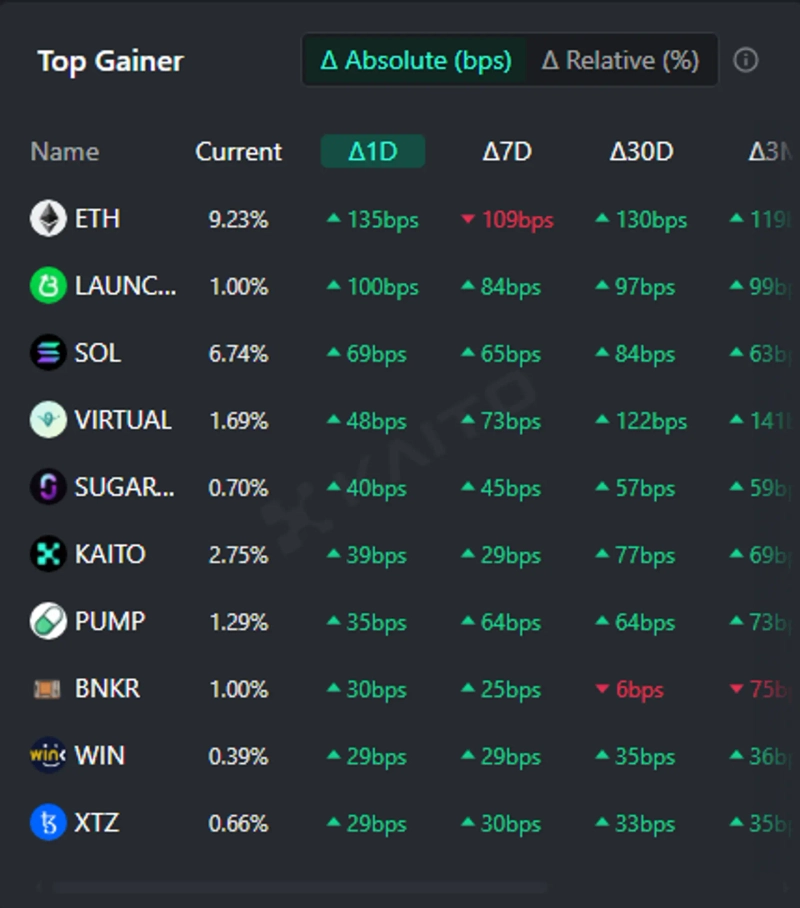The height and width of the screenshot is (908, 800).
Task: Switch to the Δ Relative (%) view
Action: [x=620, y=61]
